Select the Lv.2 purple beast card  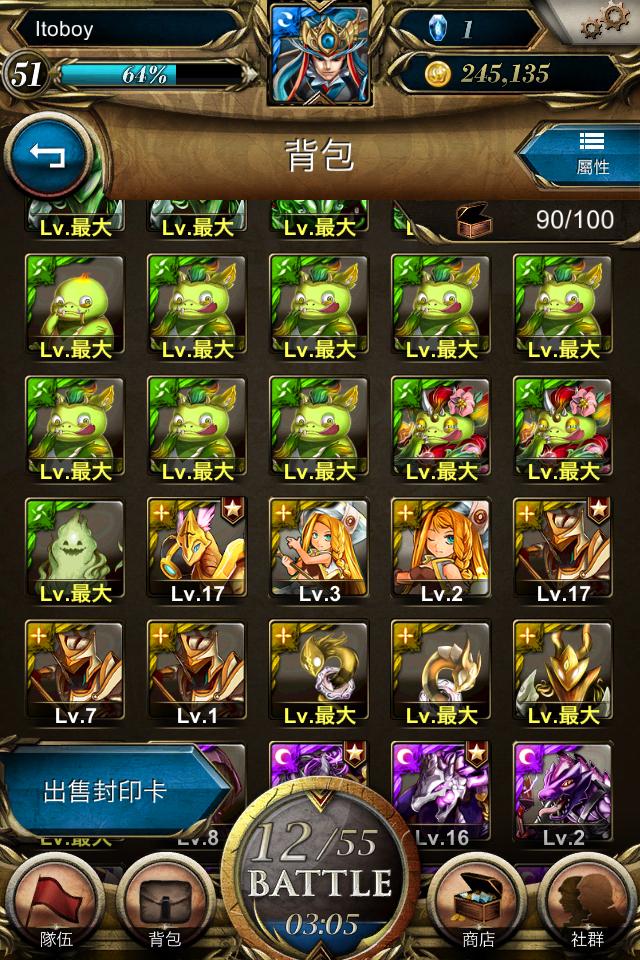click(563, 790)
